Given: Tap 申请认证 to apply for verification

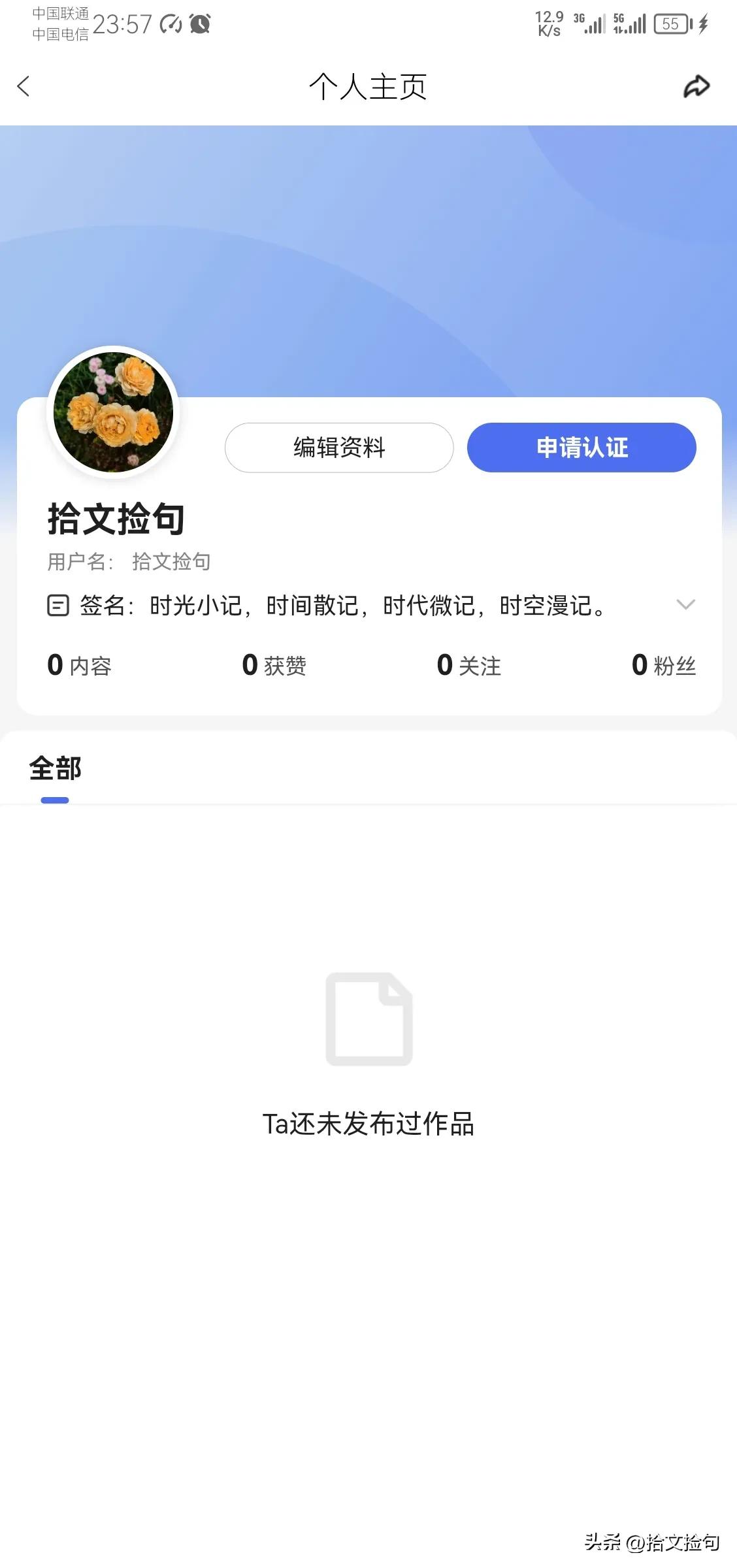Looking at the screenshot, I should (x=581, y=448).
